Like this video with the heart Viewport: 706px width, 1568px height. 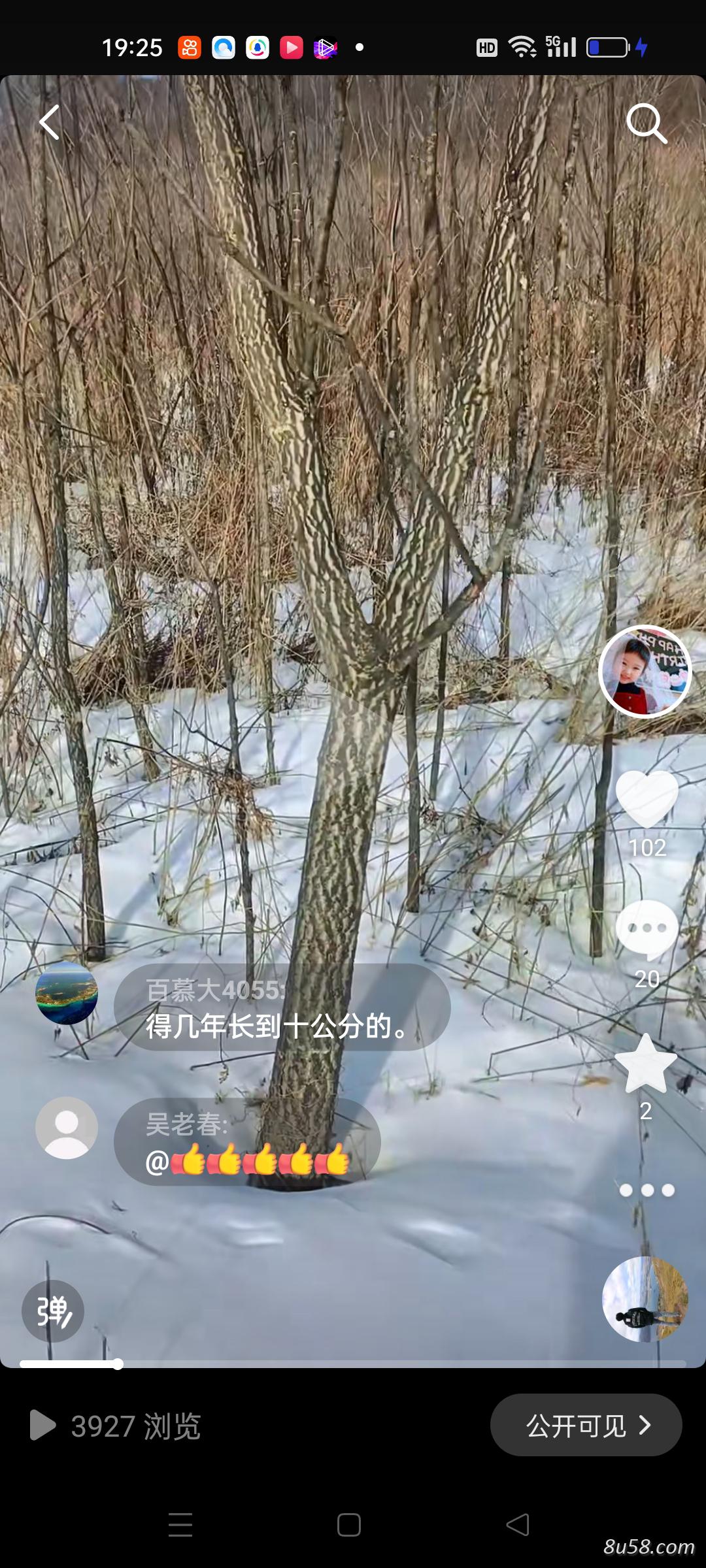click(x=647, y=798)
